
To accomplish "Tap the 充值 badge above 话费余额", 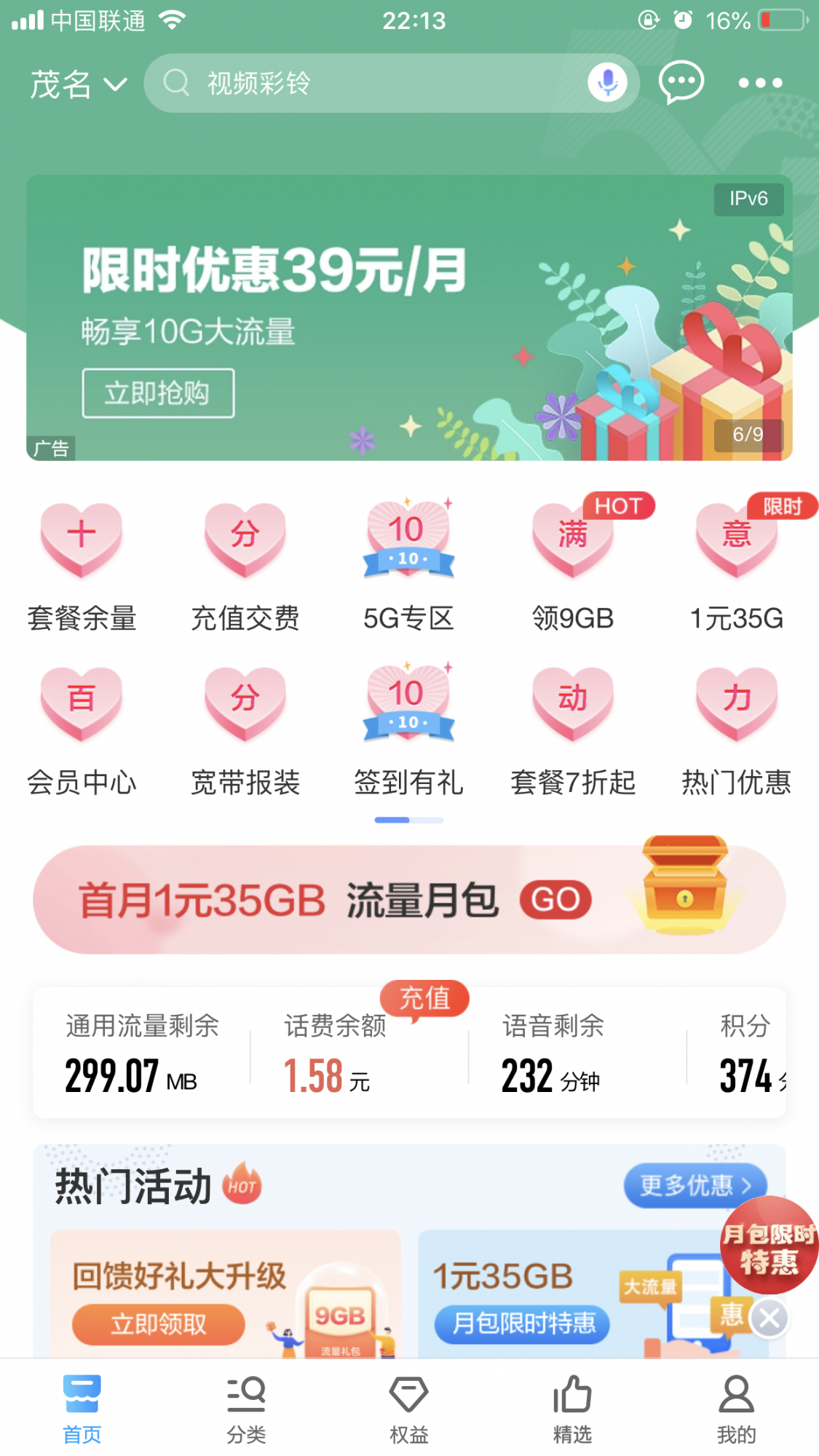I will [x=424, y=998].
